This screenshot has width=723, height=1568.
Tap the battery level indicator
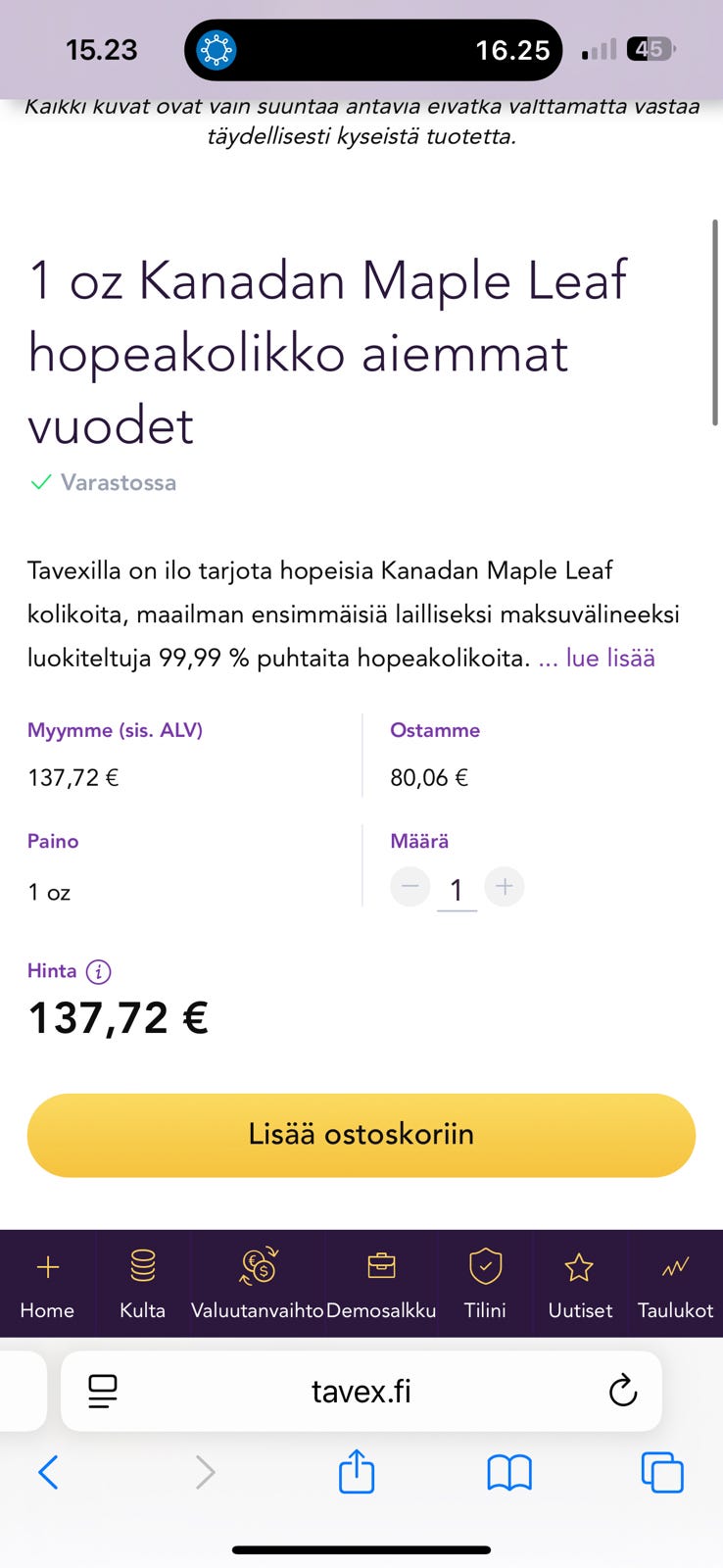click(652, 49)
